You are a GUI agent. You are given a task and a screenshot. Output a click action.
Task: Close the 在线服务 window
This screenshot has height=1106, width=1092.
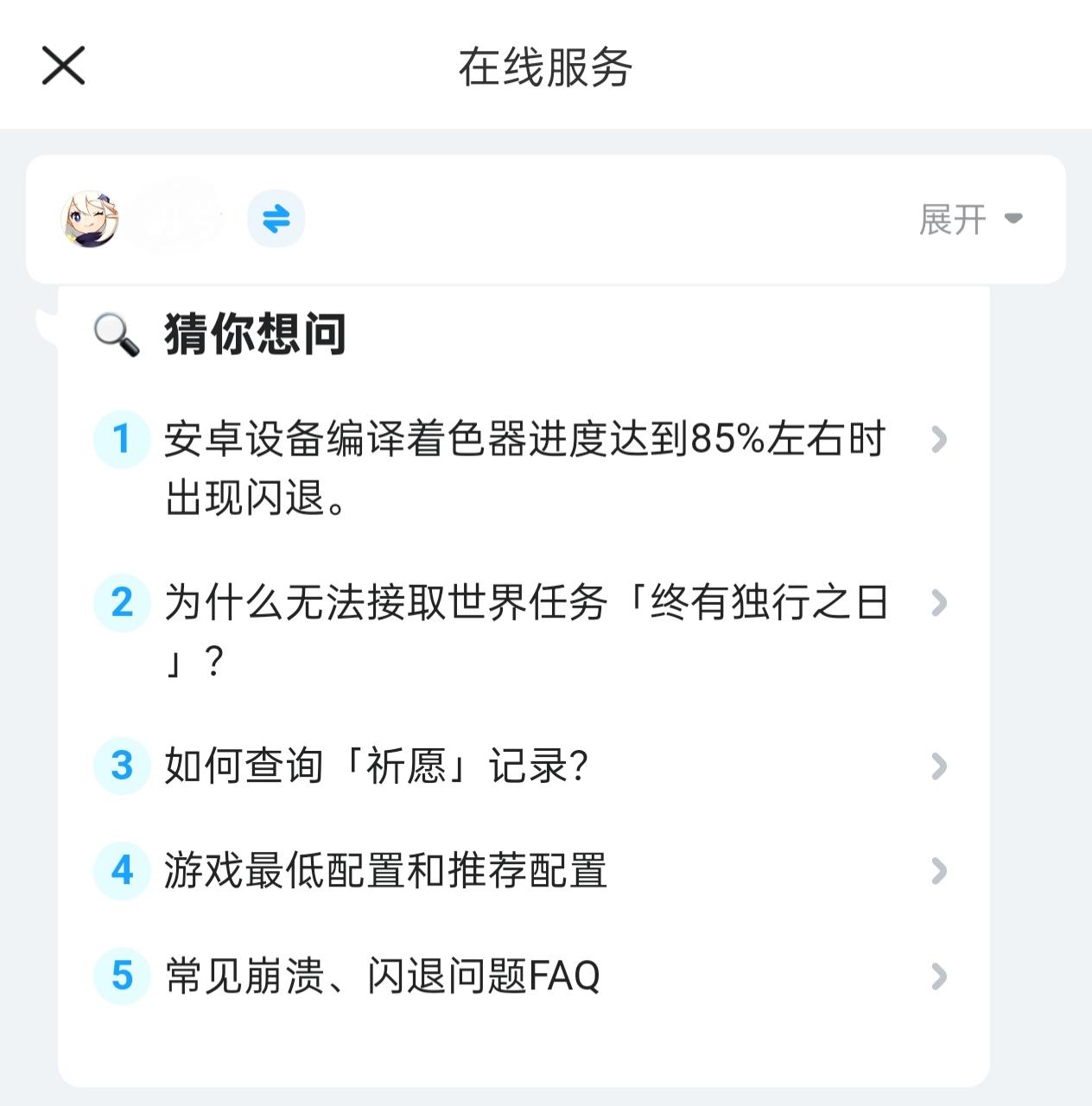(x=62, y=65)
